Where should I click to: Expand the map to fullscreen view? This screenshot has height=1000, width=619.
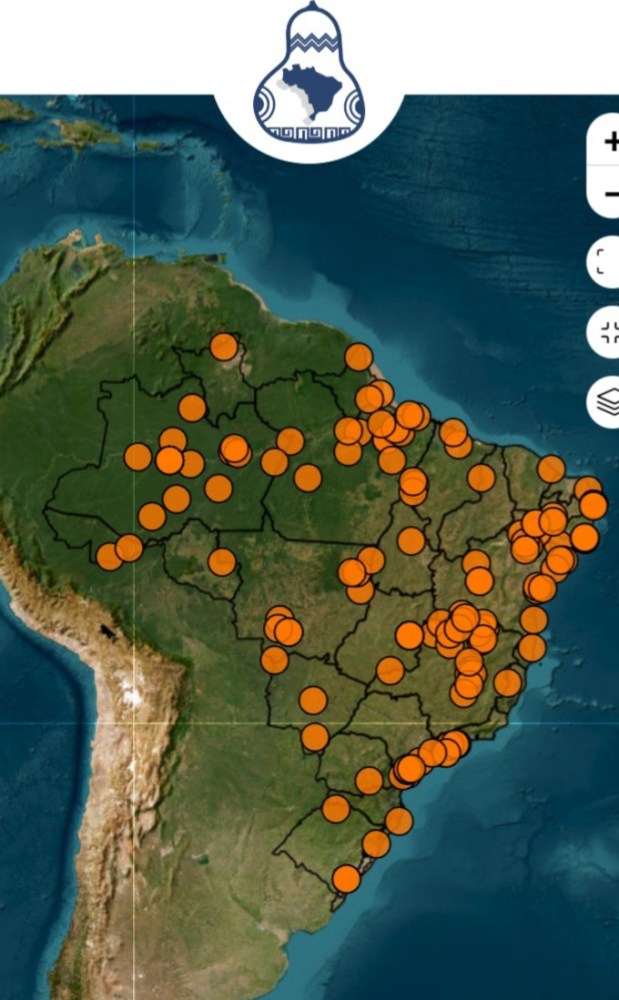tap(604, 263)
